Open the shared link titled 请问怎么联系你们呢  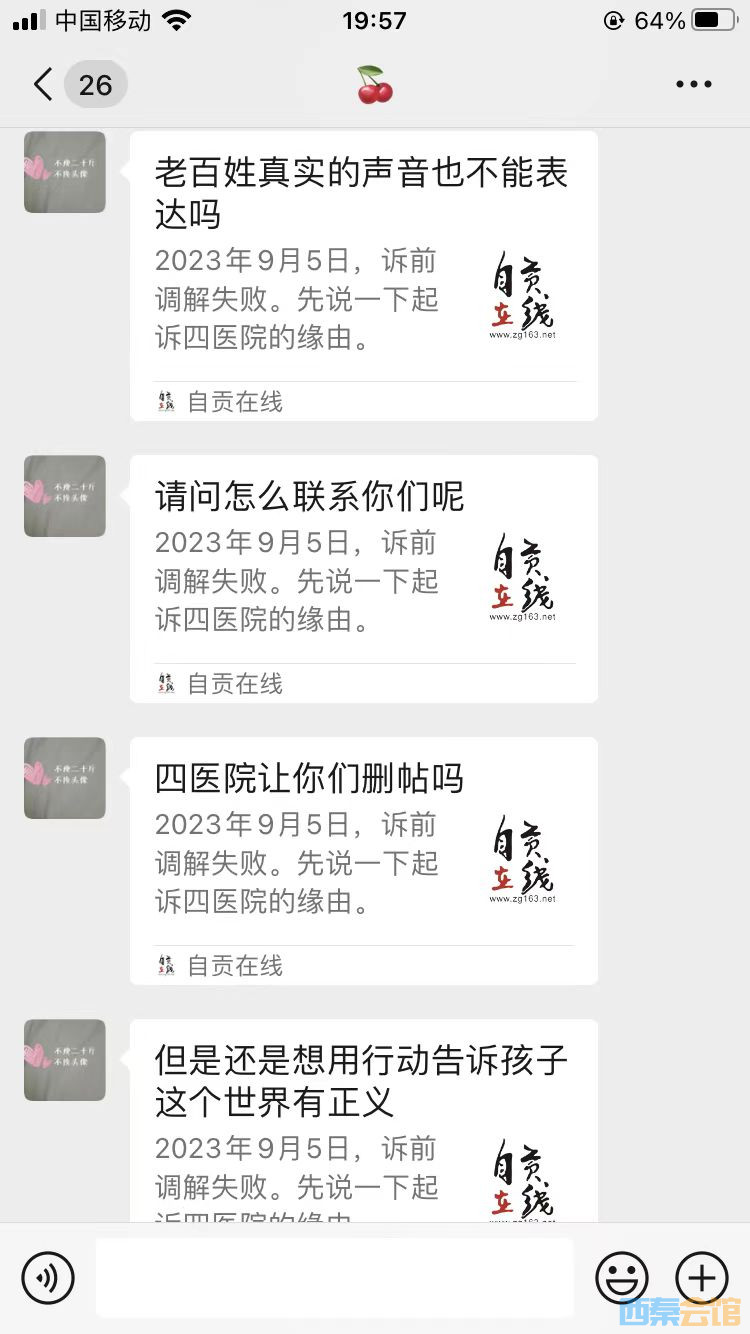click(x=364, y=578)
